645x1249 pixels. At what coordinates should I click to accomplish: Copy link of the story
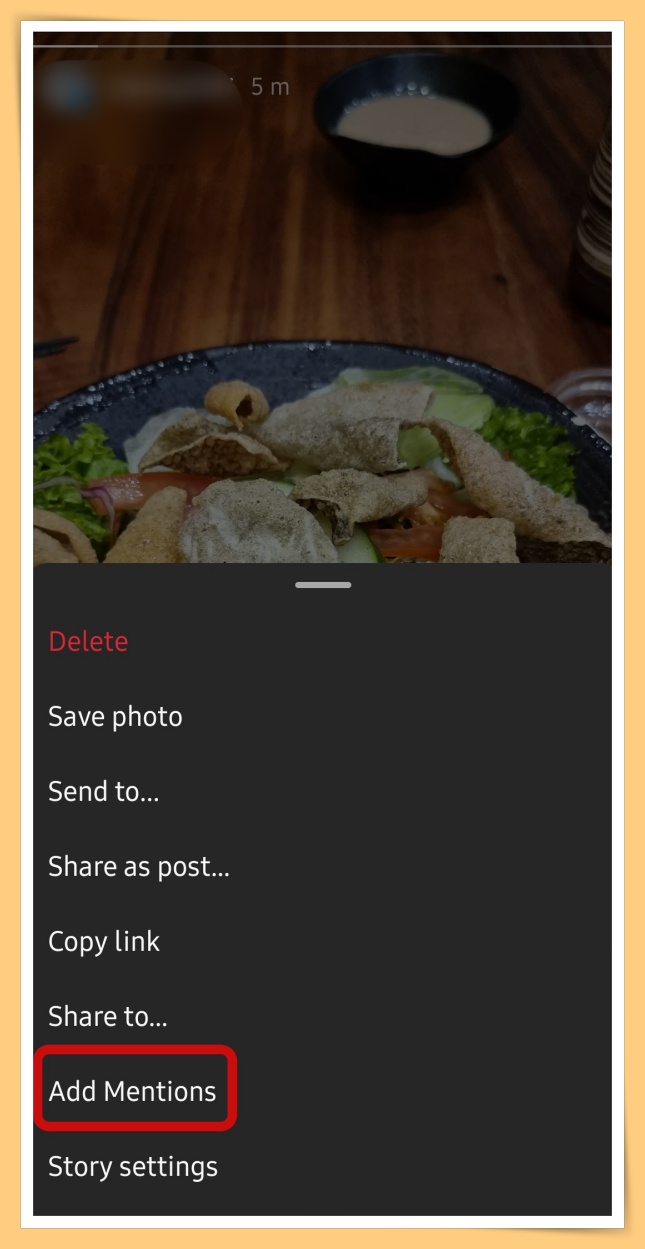click(104, 941)
